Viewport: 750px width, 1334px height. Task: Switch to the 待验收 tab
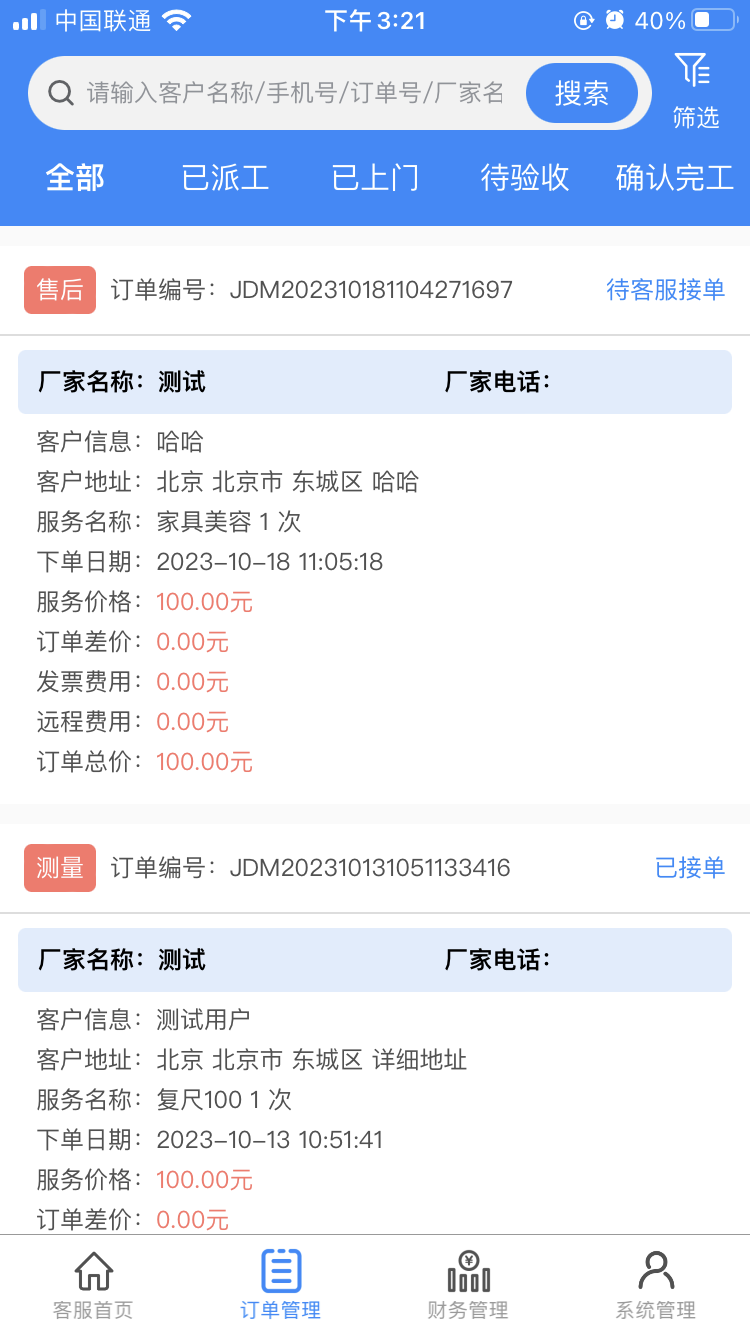(x=524, y=177)
